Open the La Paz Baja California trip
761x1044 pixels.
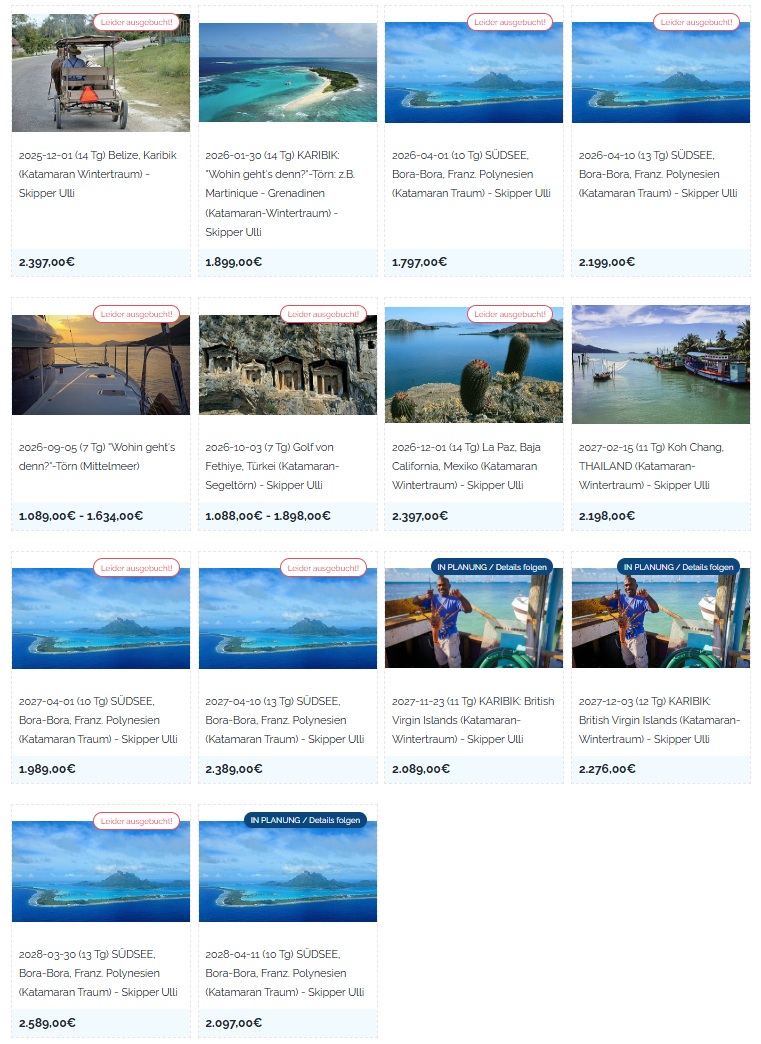[473, 465]
